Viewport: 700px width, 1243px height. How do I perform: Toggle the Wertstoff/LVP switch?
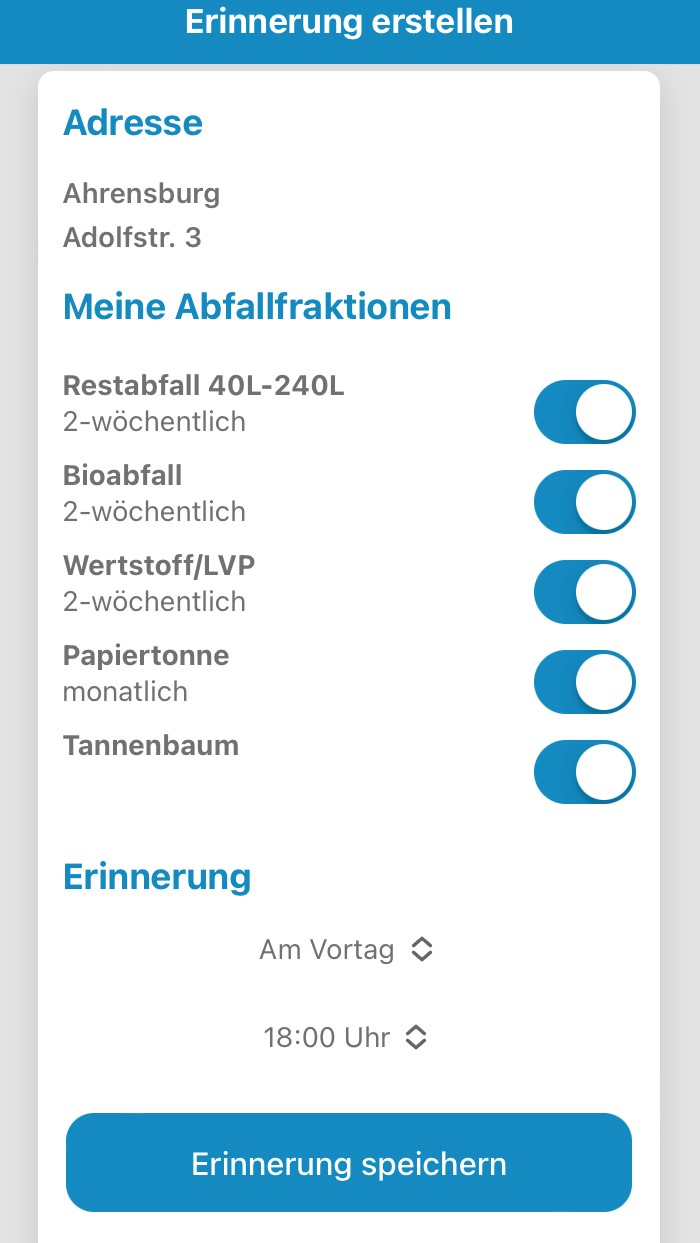pos(585,592)
